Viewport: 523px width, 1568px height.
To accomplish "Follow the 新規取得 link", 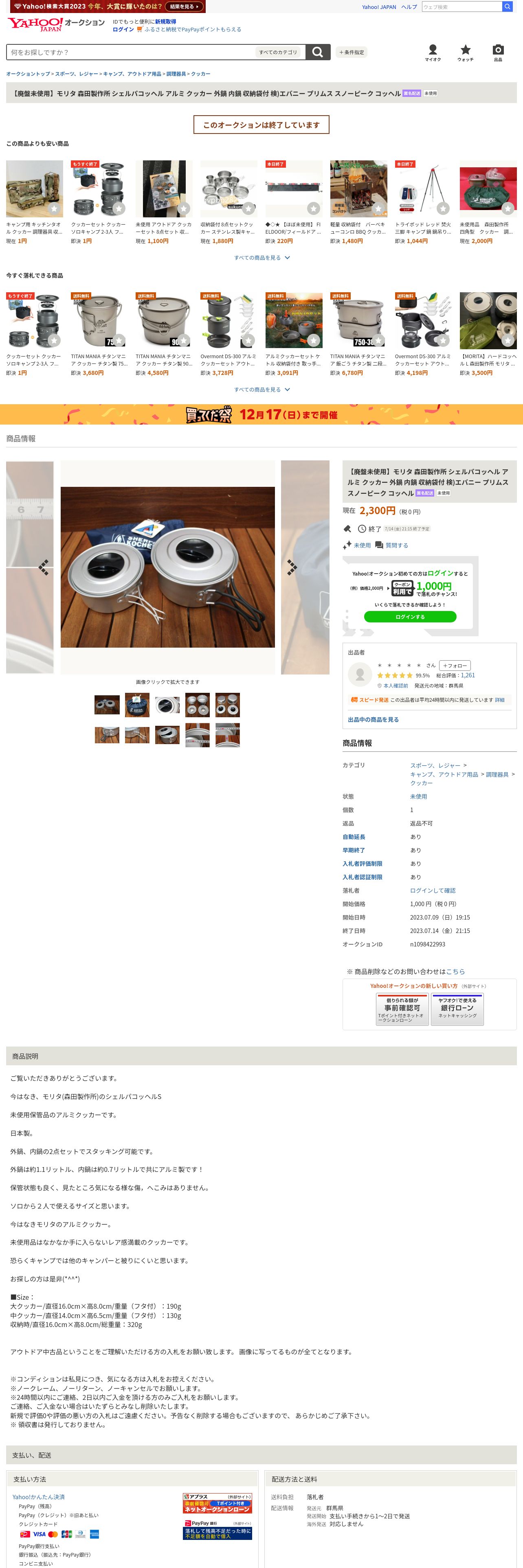I will click(x=165, y=21).
